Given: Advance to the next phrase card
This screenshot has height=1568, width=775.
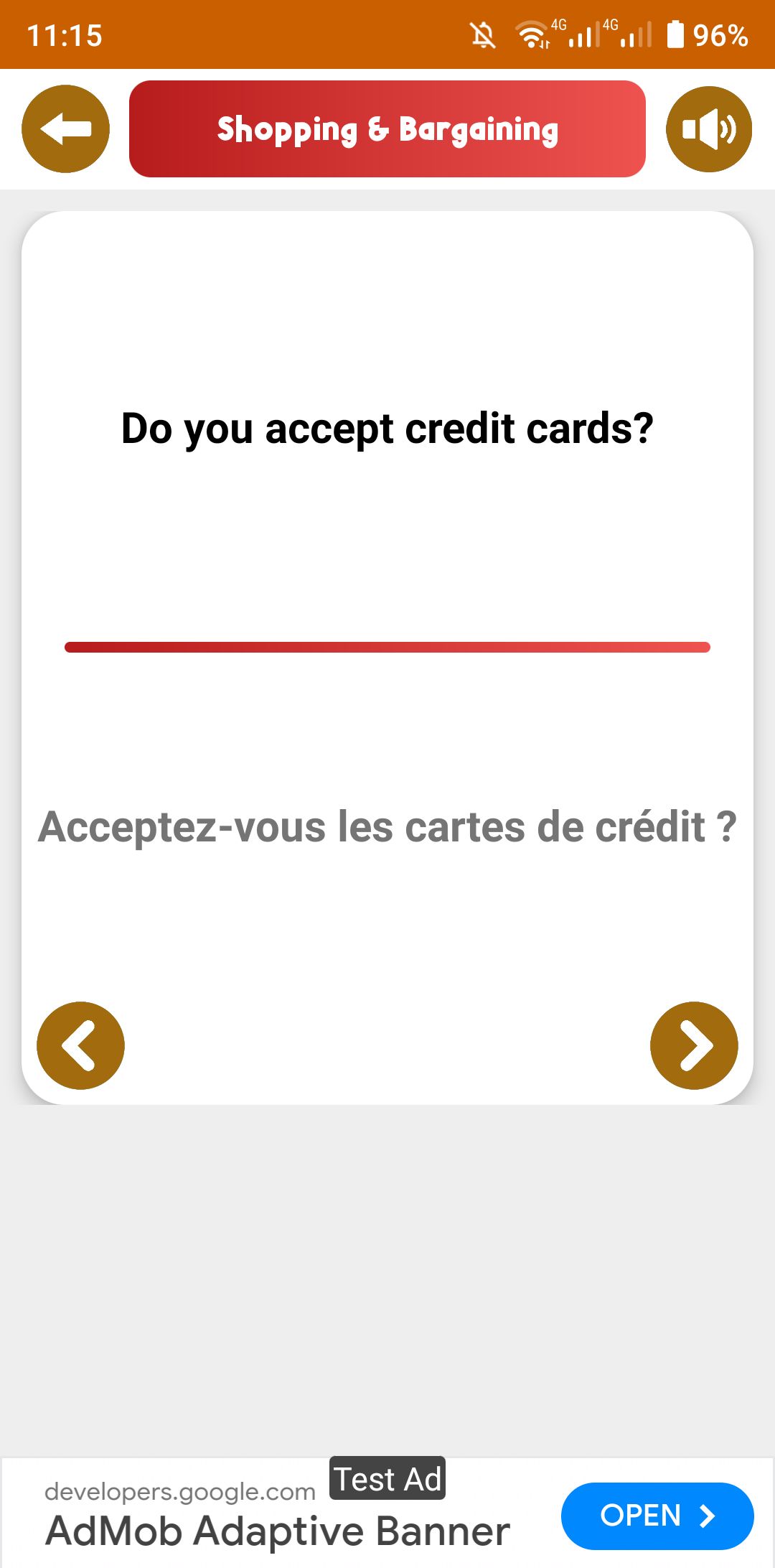Looking at the screenshot, I should click(x=693, y=1045).
